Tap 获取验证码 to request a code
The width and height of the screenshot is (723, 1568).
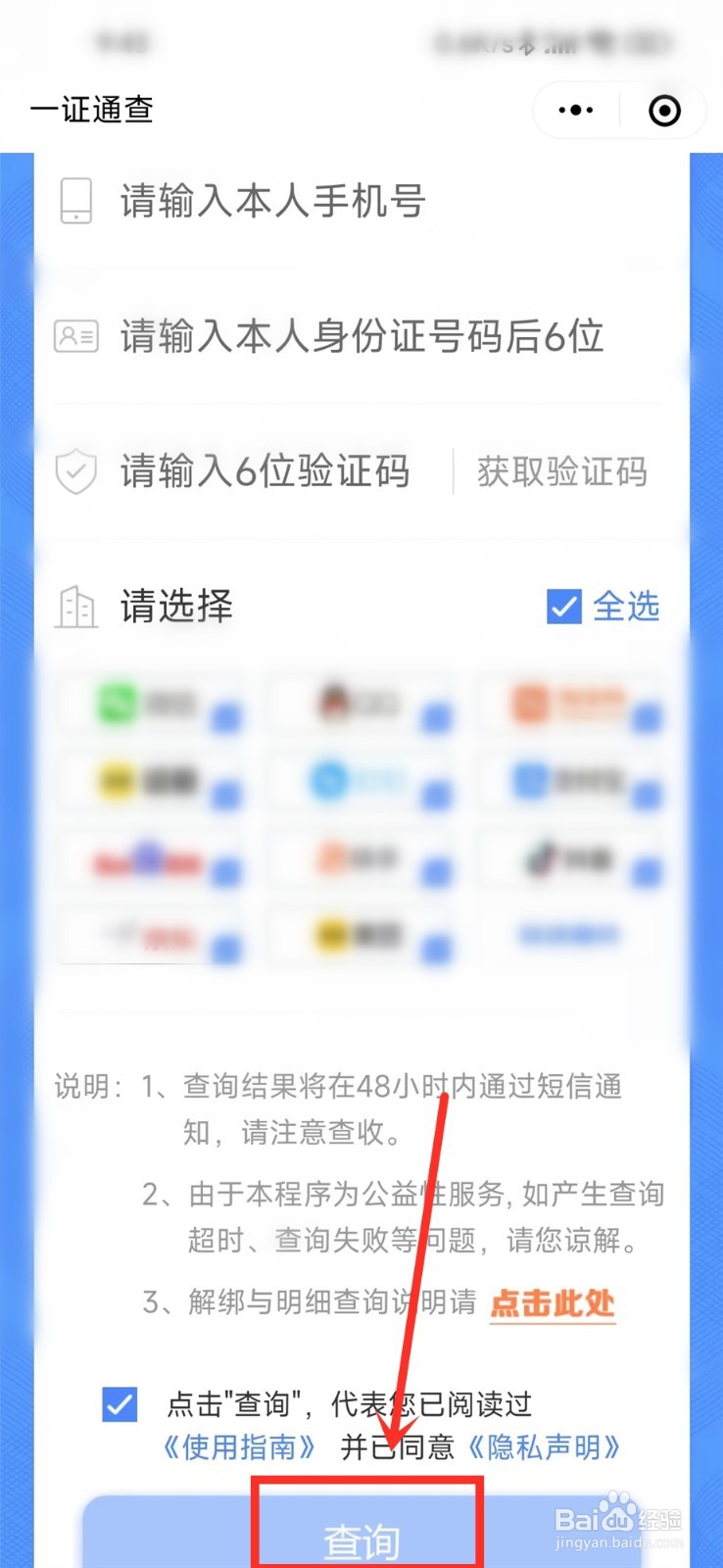560,472
